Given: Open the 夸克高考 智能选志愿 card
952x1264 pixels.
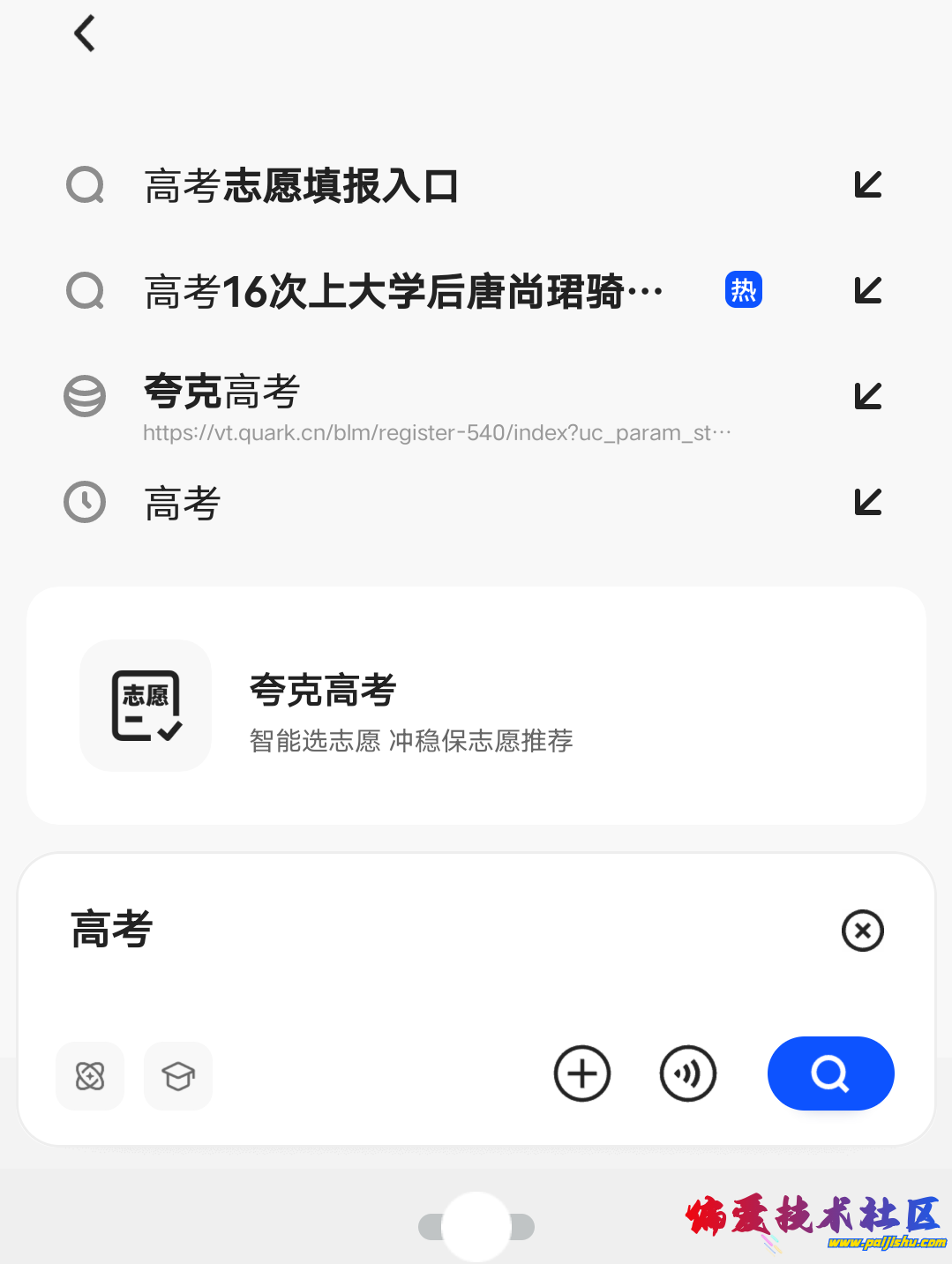Looking at the screenshot, I should pos(476,706).
